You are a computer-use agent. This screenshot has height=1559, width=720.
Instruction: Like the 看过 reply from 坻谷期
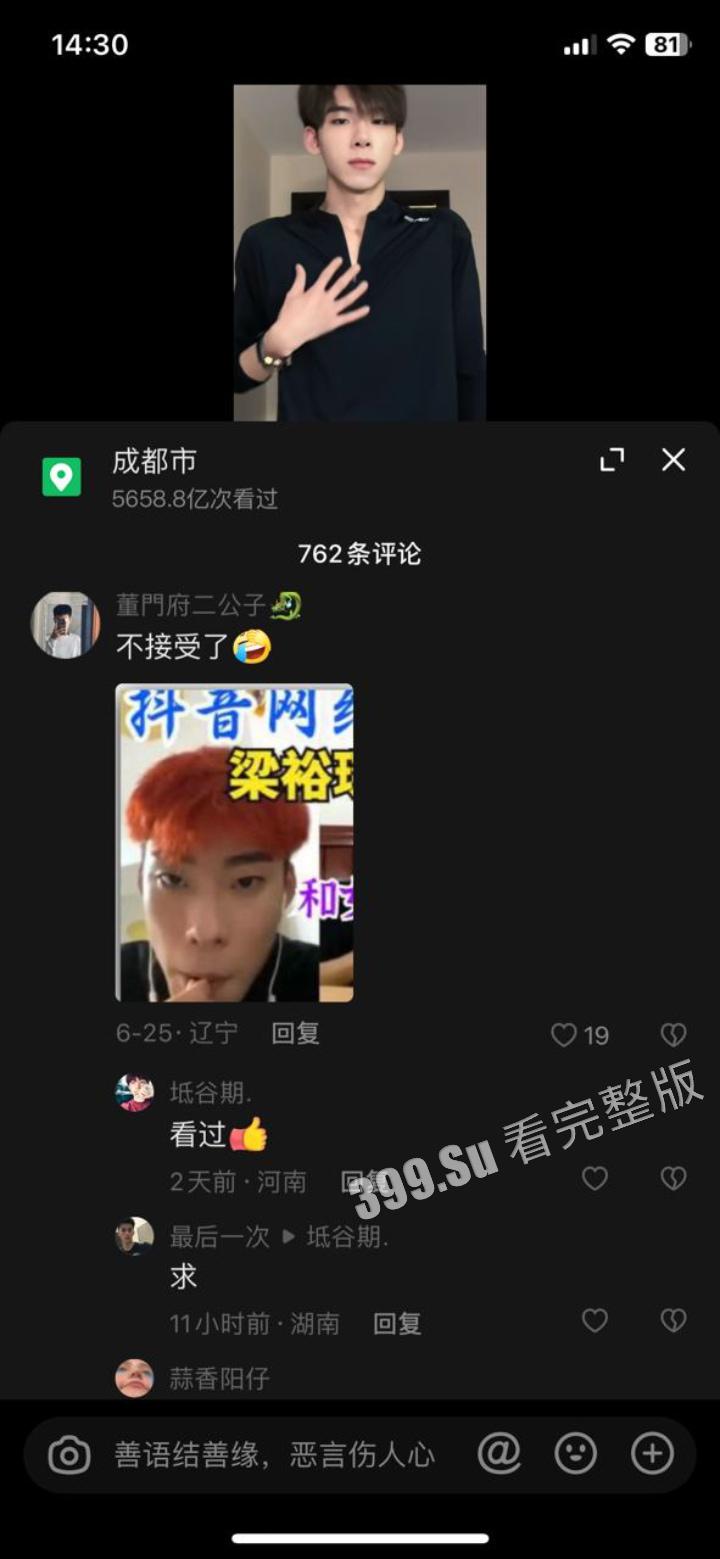pos(595,1180)
